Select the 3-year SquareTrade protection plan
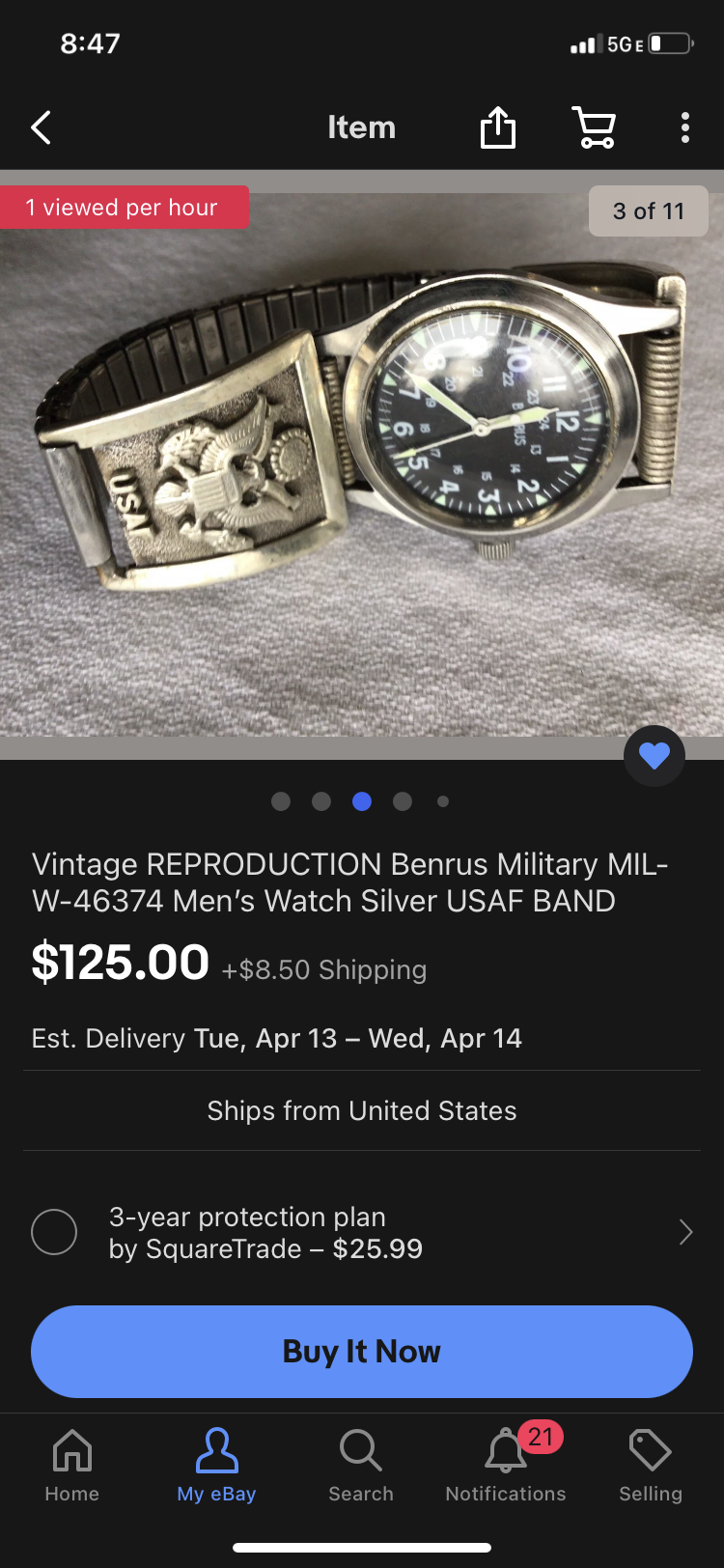This screenshot has width=724, height=1568. [x=54, y=1232]
